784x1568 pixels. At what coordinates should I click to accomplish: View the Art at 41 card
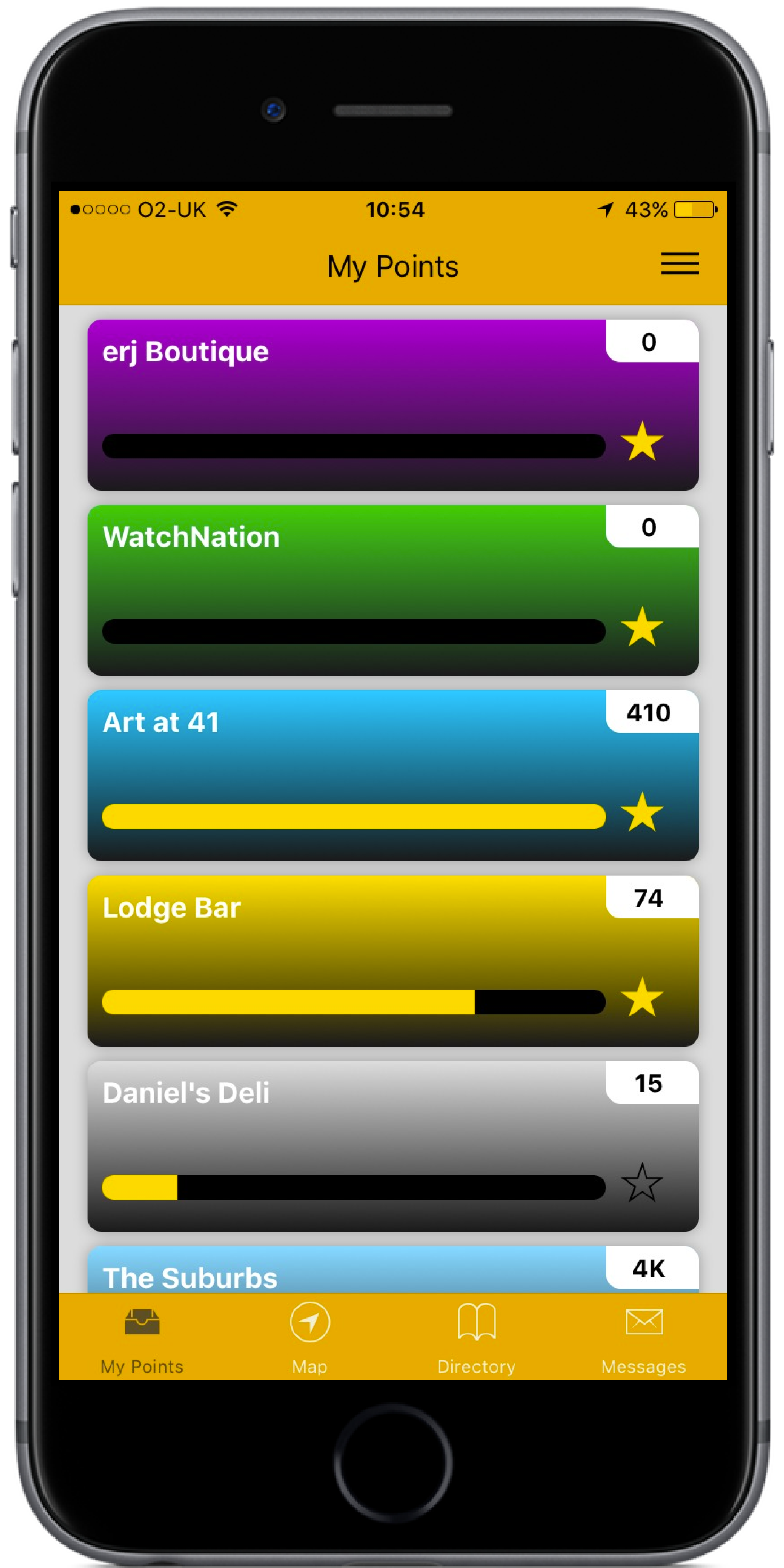tap(393, 775)
